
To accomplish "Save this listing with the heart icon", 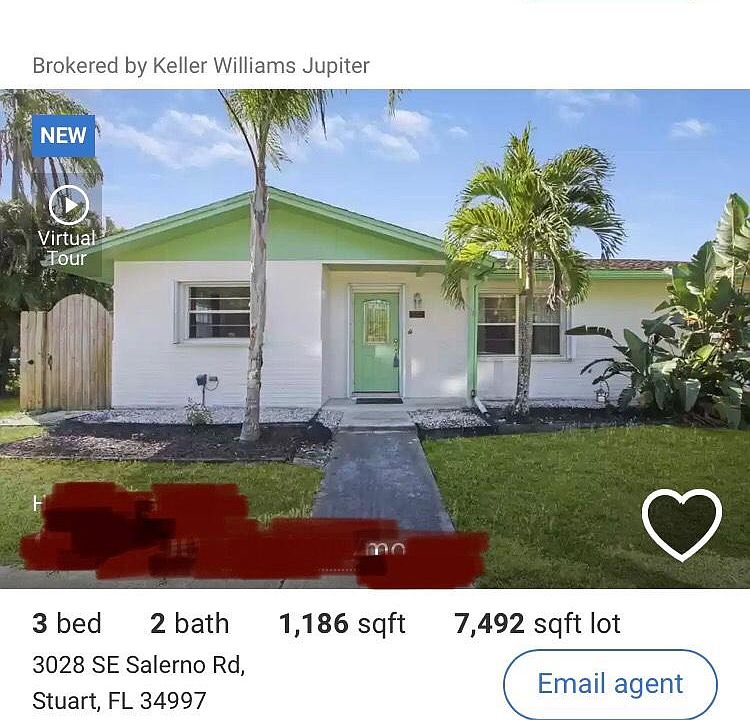I will point(681,523).
